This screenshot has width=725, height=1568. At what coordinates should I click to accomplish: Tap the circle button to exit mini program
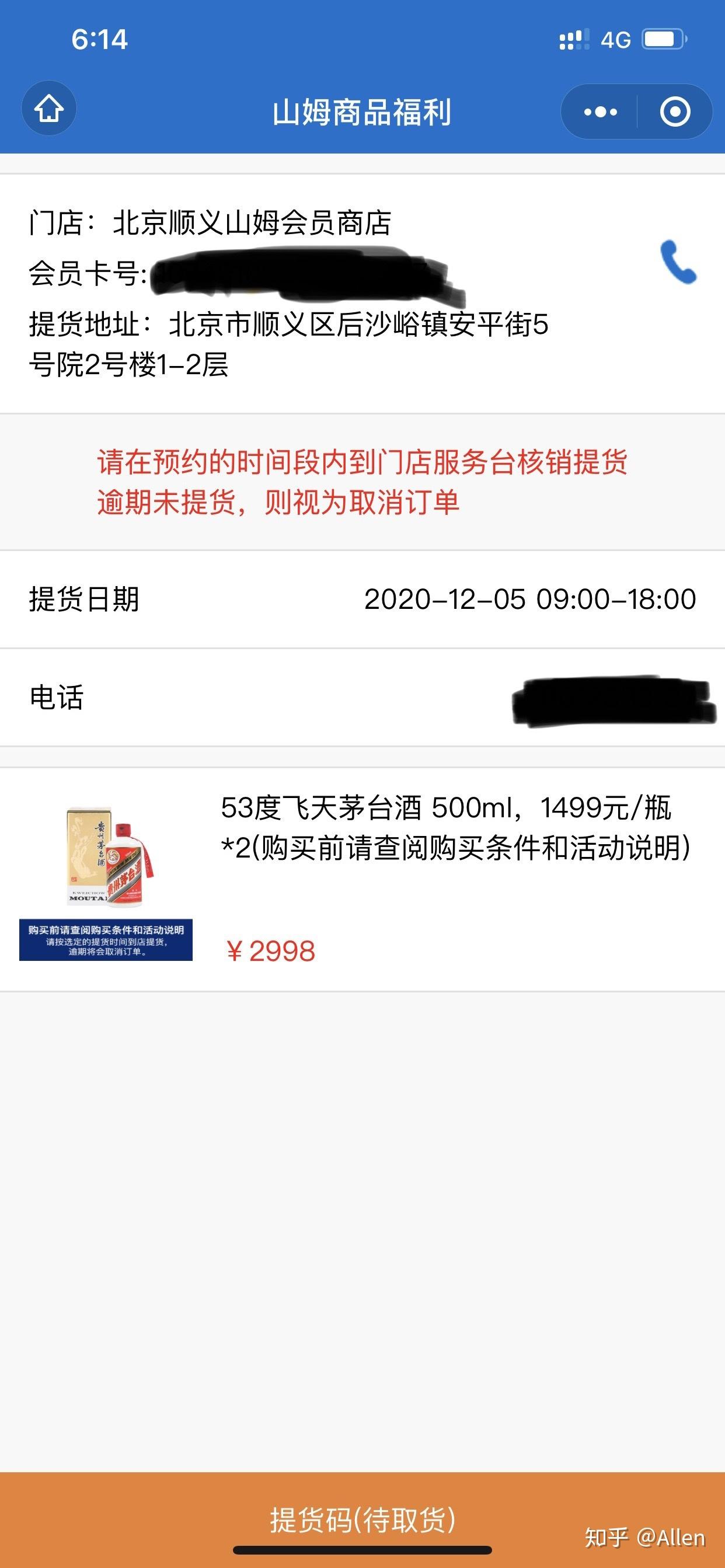click(x=676, y=111)
